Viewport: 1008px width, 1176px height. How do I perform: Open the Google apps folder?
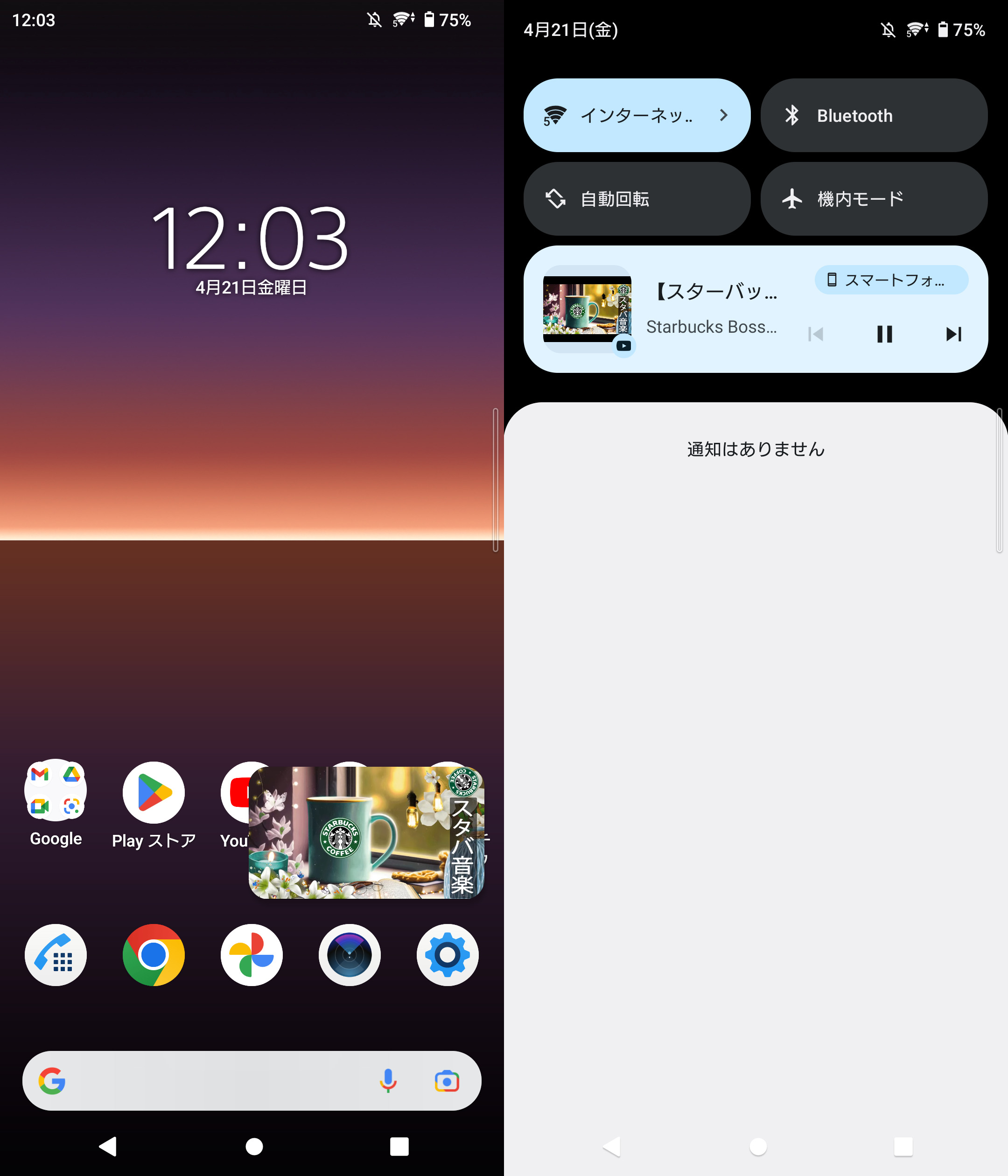[56, 790]
